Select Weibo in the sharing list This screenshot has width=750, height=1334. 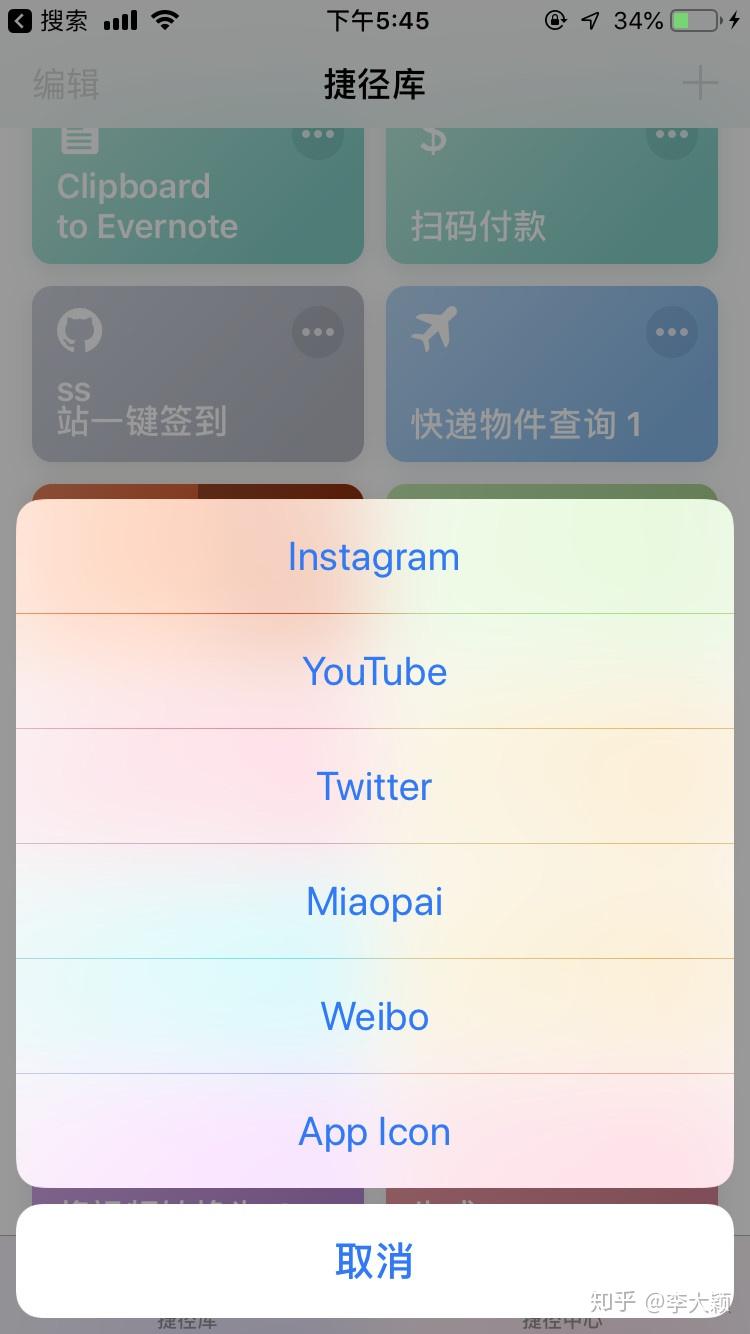[374, 1016]
